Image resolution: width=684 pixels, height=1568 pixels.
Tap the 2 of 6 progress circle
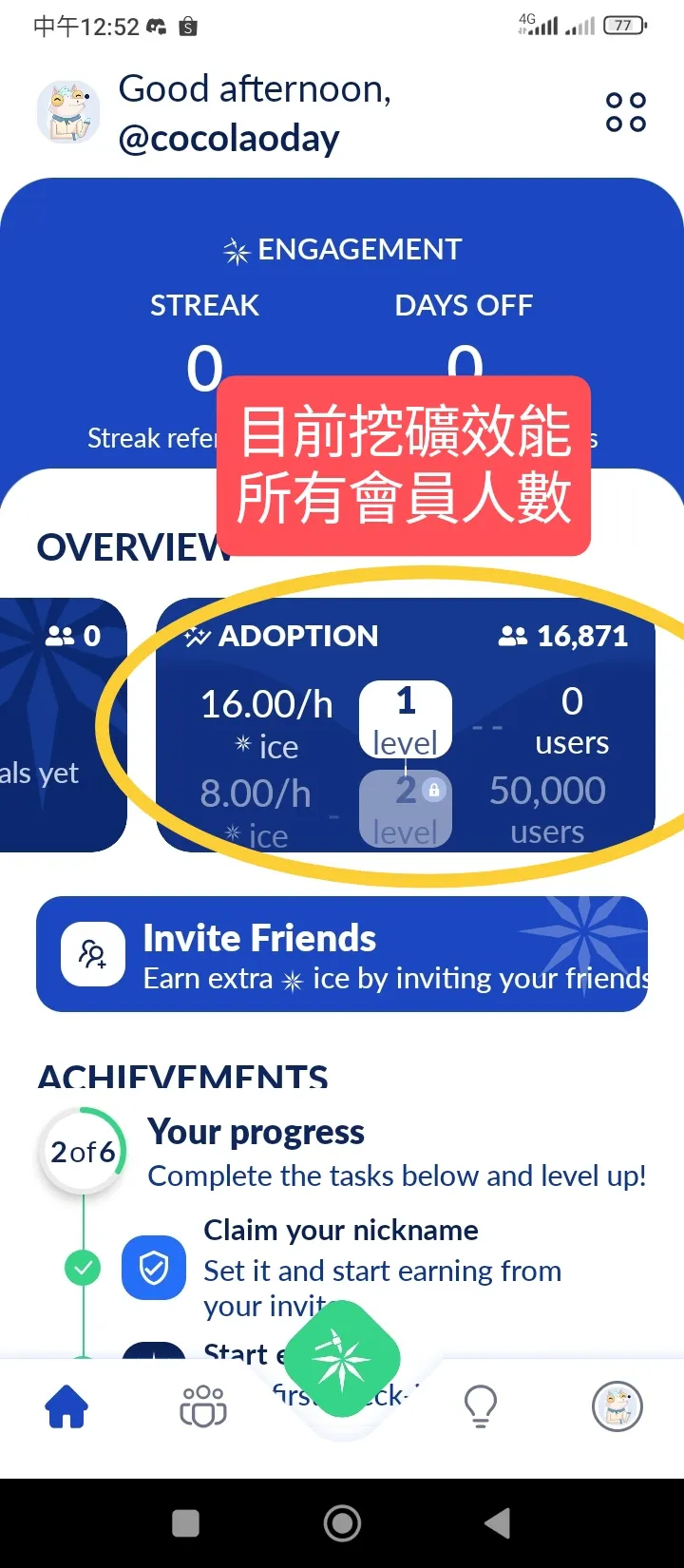pos(82,1152)
